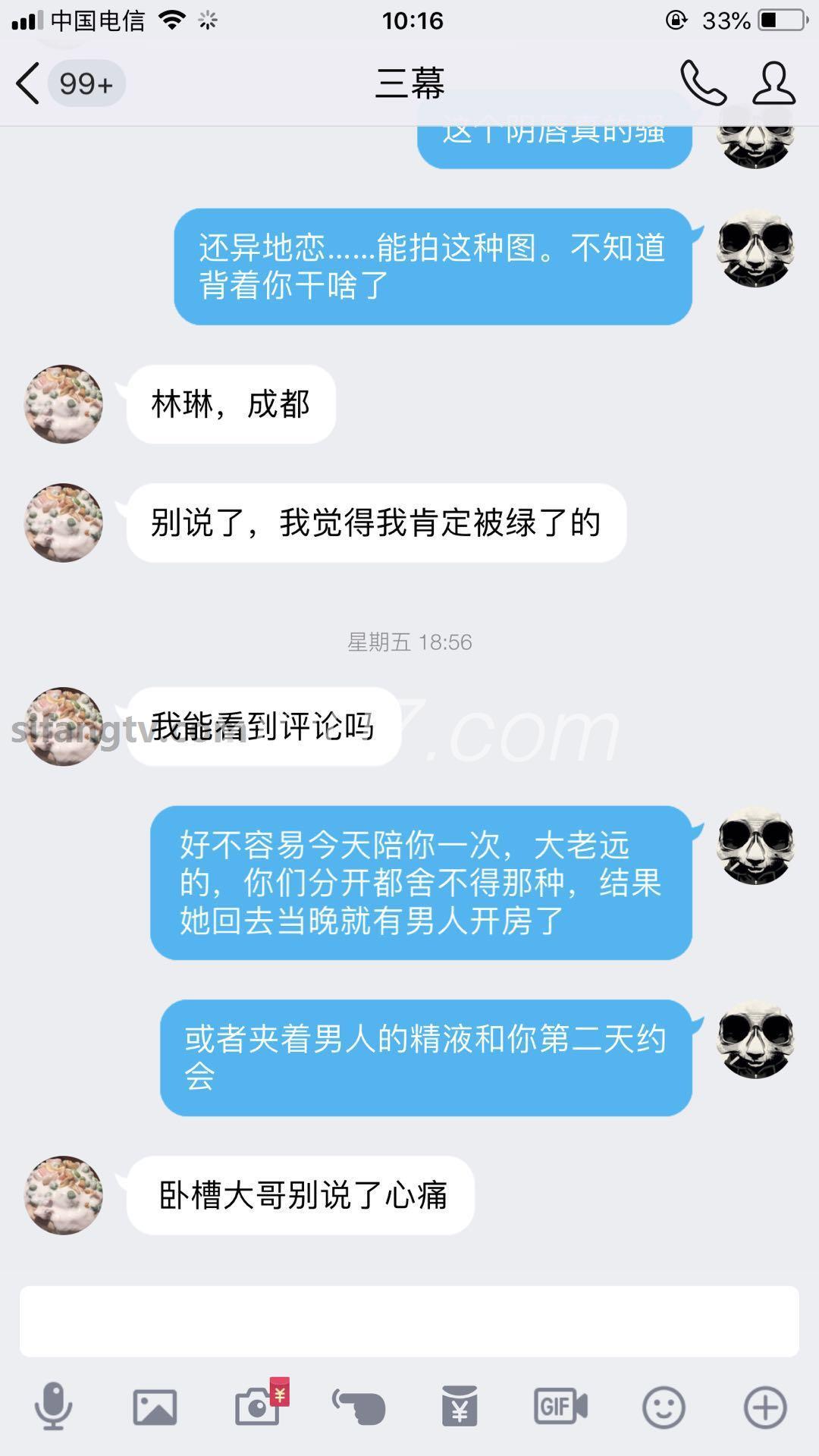Open the contact profile icon
This screenshot has height=1456, width=819.
773,83
